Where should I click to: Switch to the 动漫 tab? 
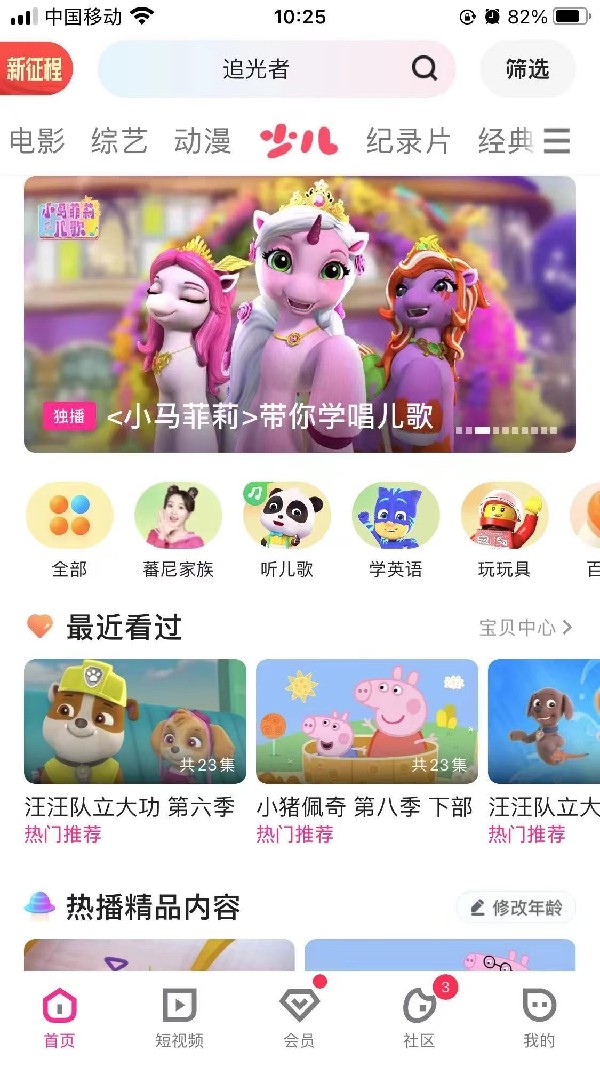point(202,141)
